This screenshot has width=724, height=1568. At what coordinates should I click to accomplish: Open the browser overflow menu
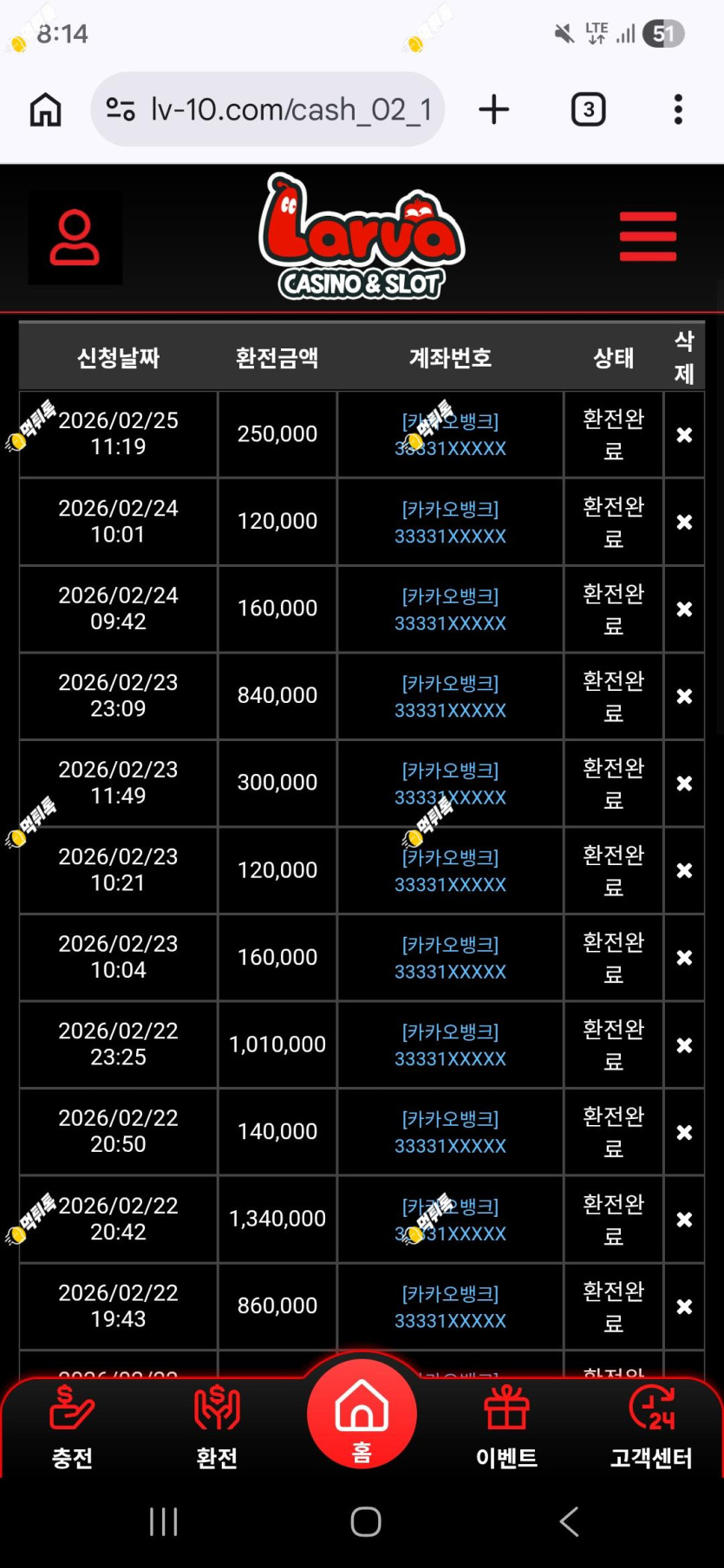pos(678,109)
